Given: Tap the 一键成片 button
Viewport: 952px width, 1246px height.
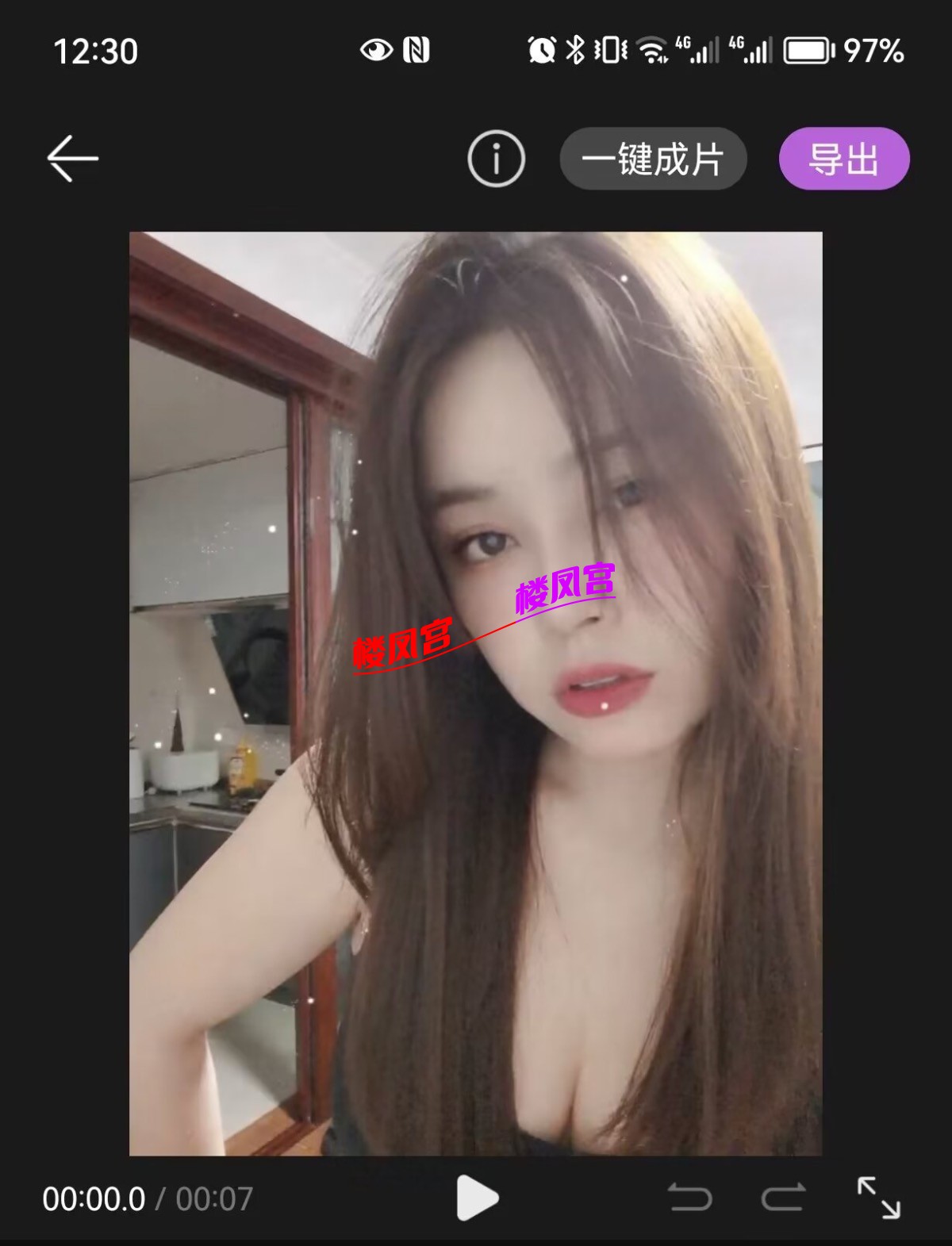Looking at the screenshot, I should coord(653,159).
